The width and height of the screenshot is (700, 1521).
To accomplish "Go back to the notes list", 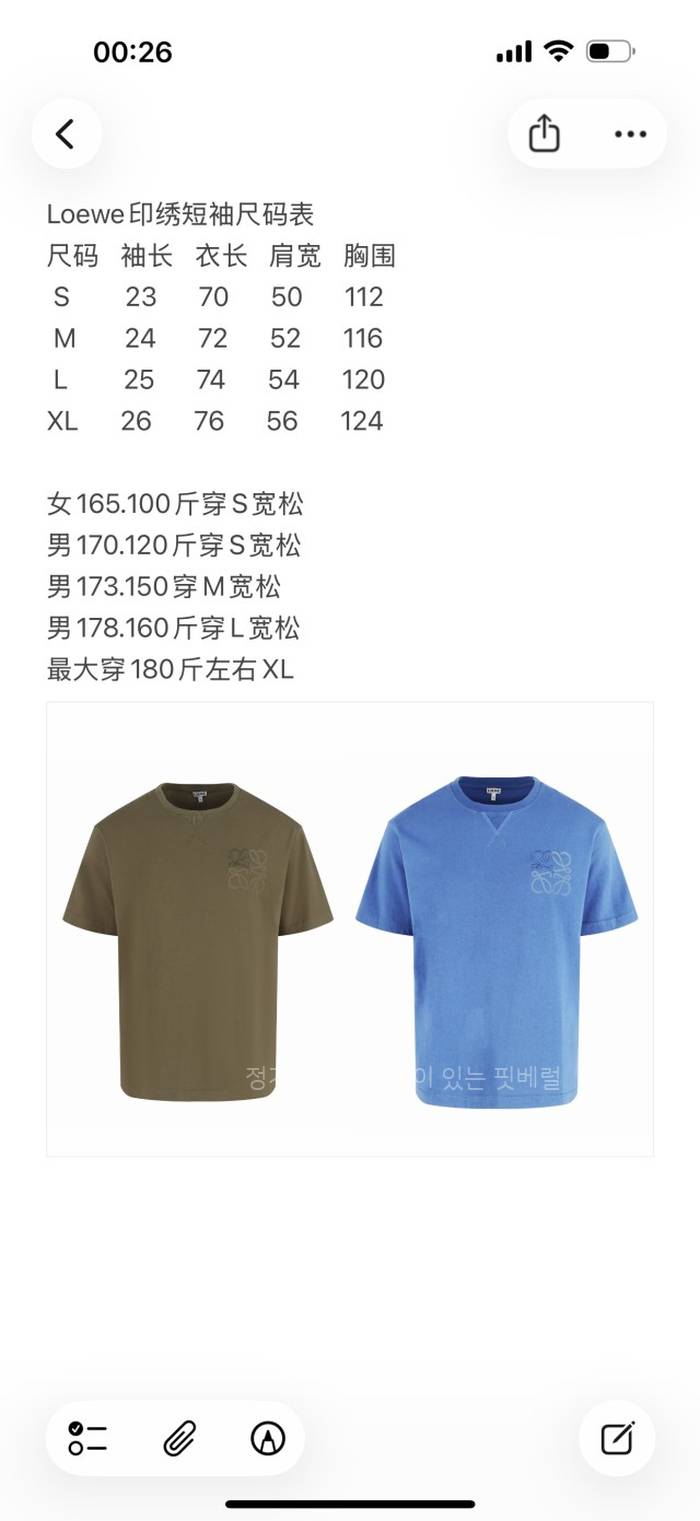I will click(x=66, y=134).
